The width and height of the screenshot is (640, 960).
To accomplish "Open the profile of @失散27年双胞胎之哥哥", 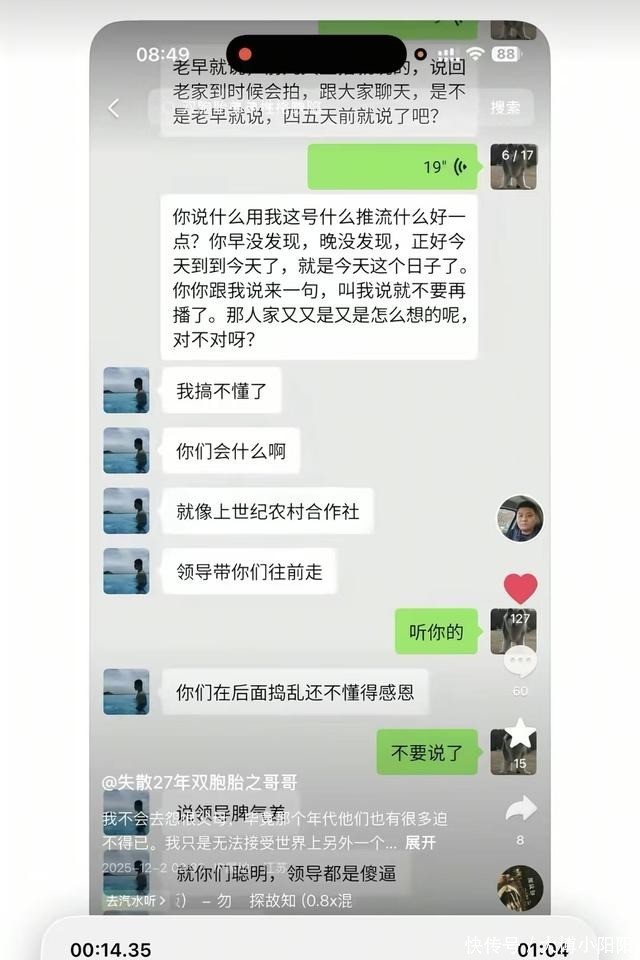I will (199, 782).
